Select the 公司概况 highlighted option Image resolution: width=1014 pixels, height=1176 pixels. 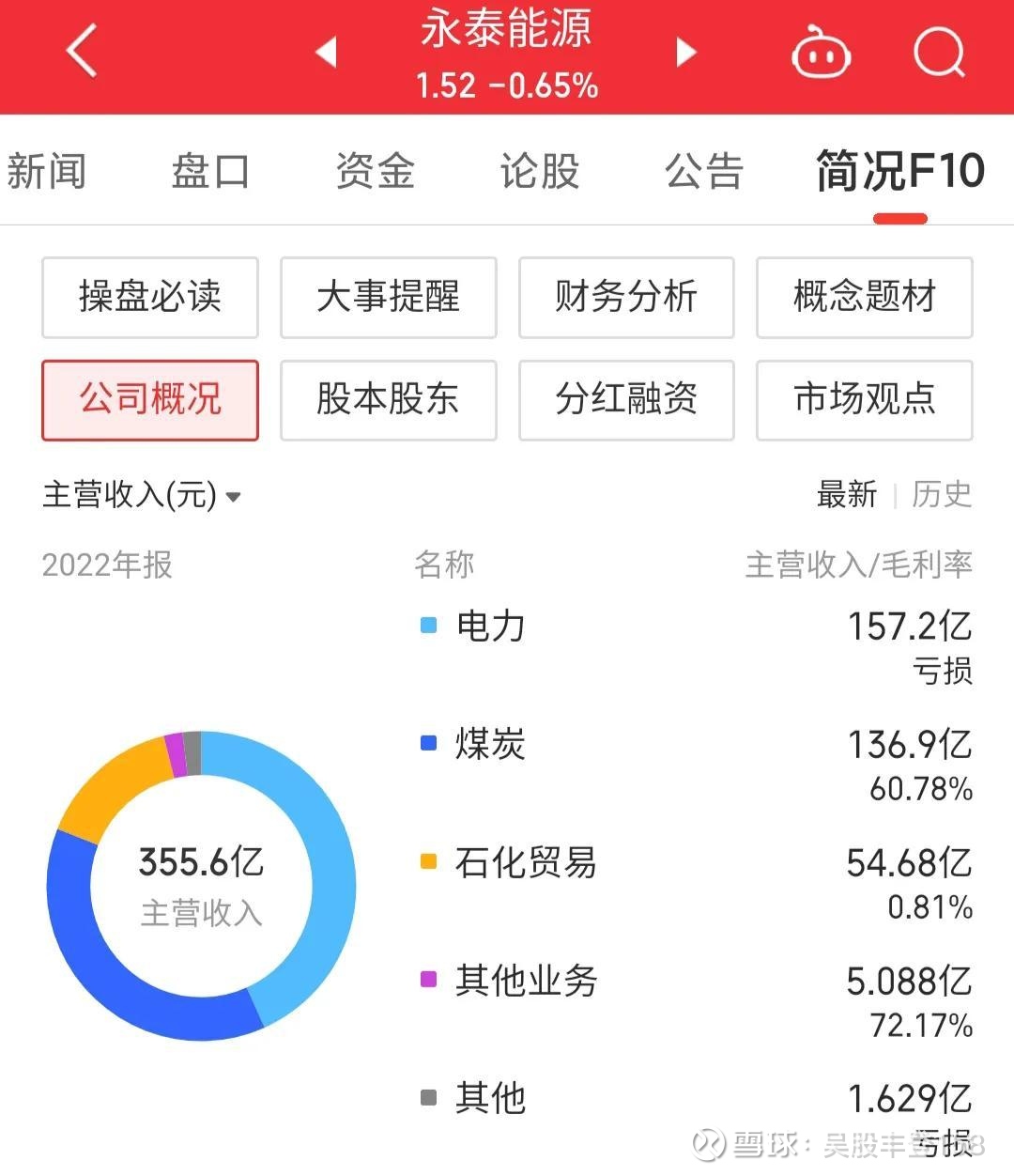pyautogui.click(x=149, y=400)
